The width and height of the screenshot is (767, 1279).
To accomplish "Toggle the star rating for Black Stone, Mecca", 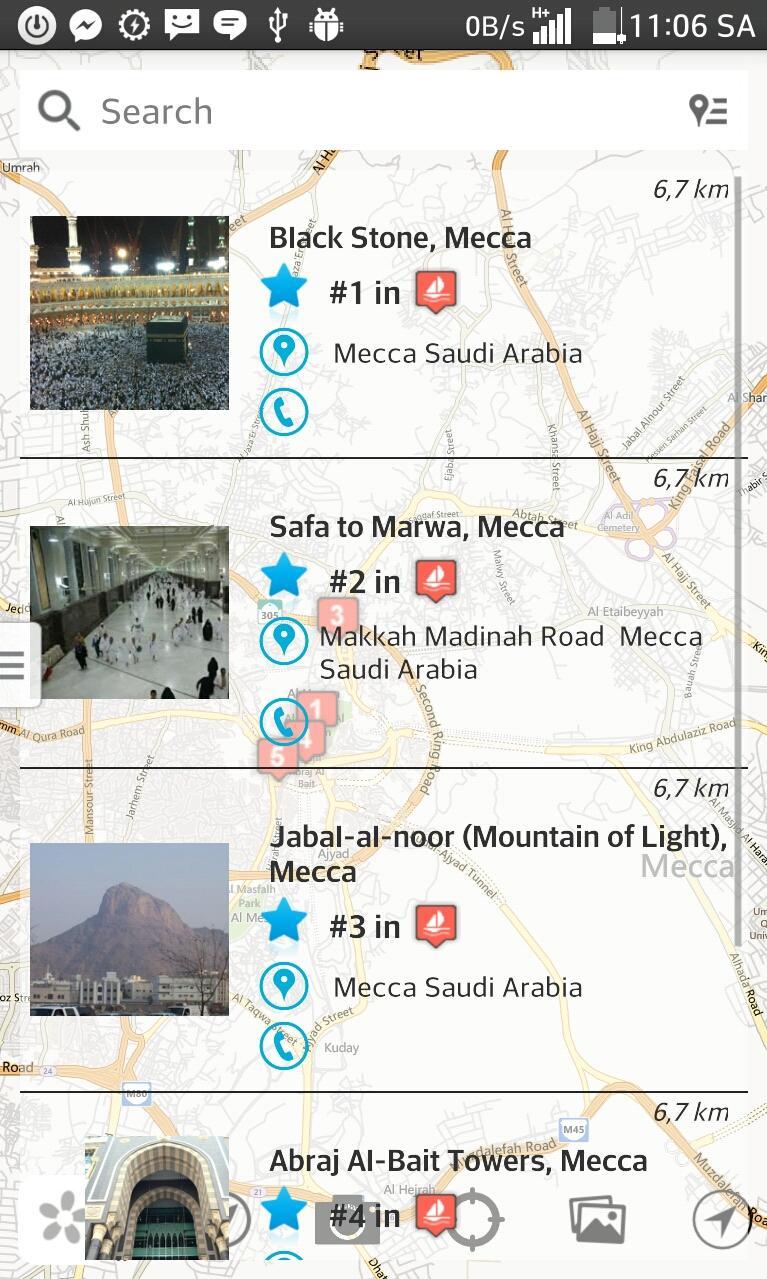I will (284, 287).
